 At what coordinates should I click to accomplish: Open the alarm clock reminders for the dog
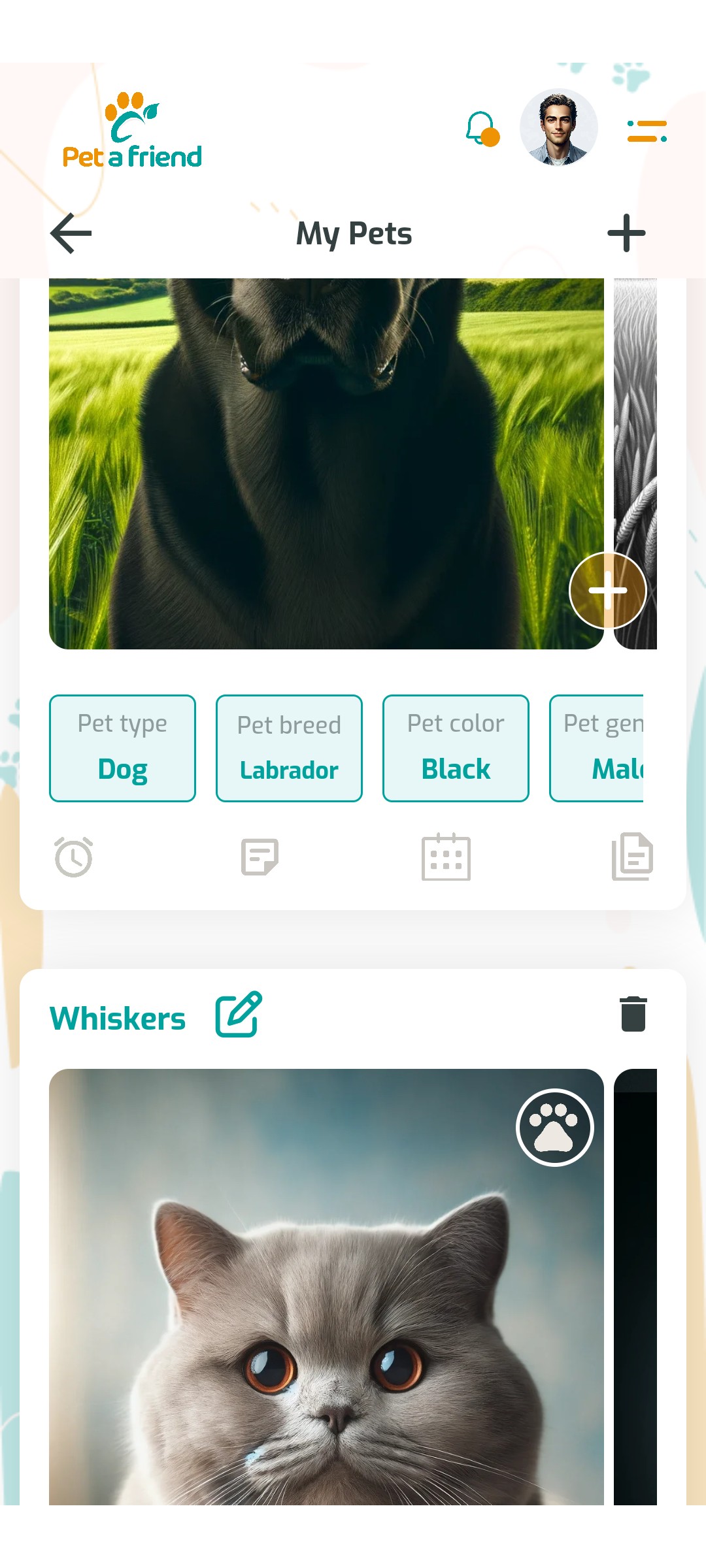pos(74,857)
